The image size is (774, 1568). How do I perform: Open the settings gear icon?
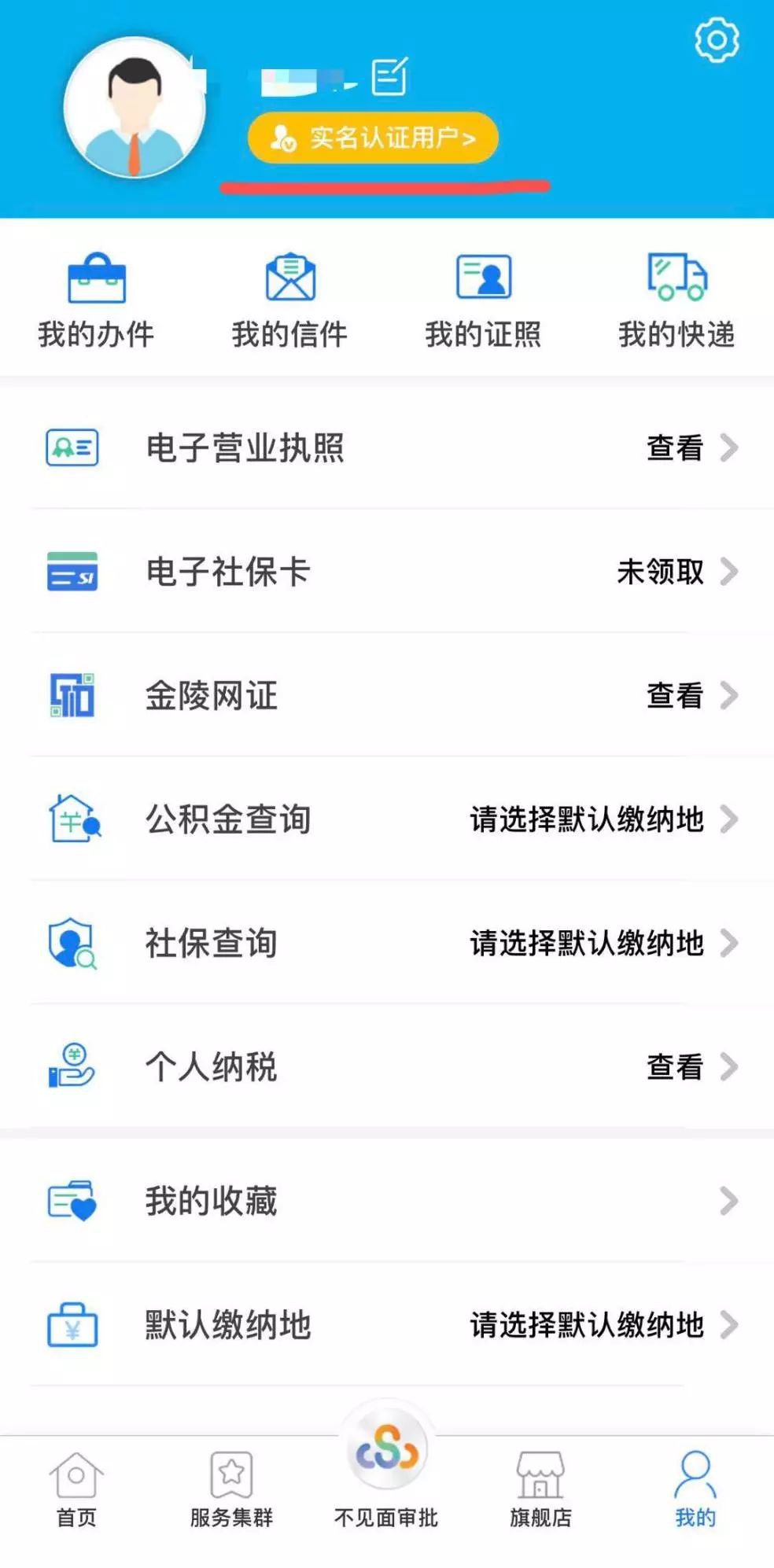point(717,39)
